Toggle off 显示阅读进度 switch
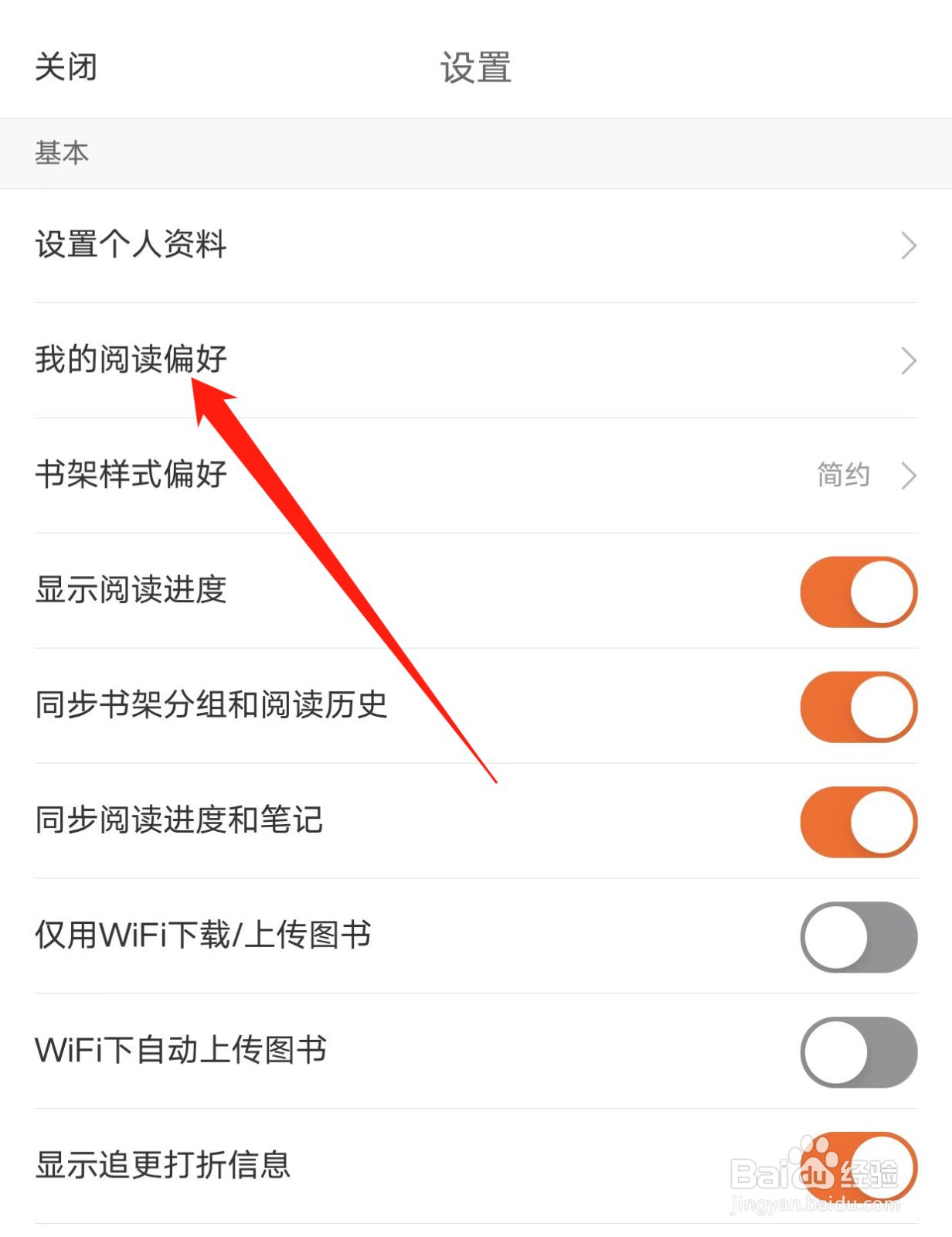Viewport: 952px width, 1237px height. [x=858, y=591]
